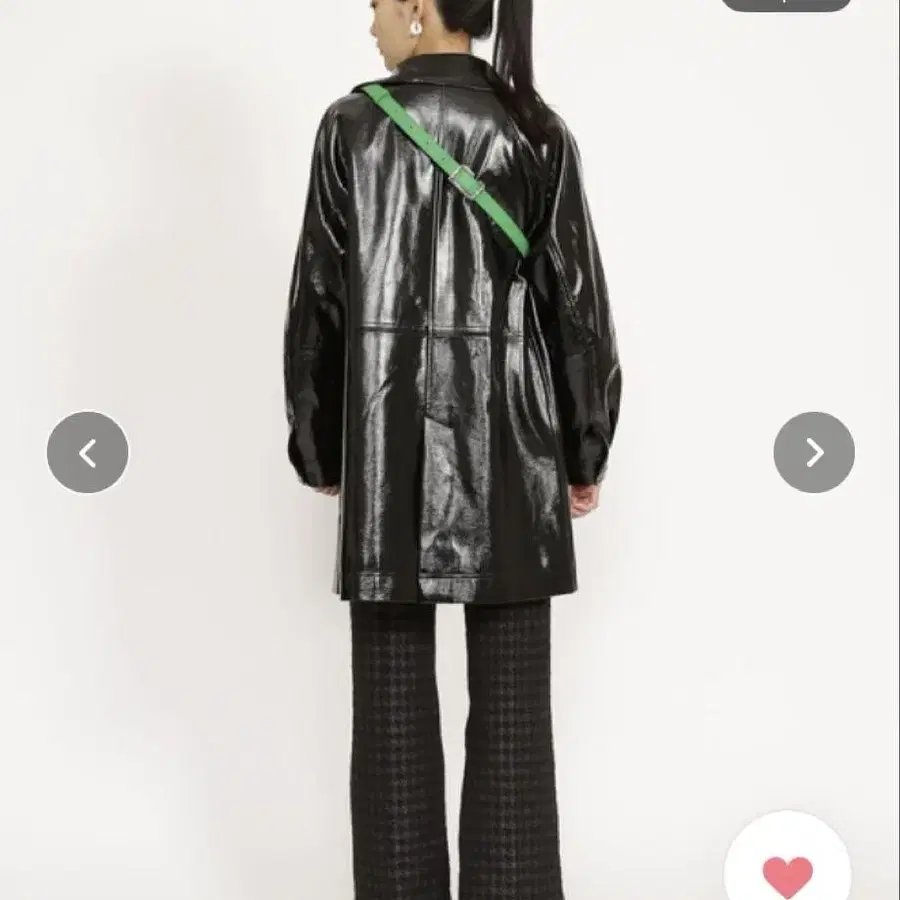900x900 pixels.
Task: Go to the previous product photo
Action: (88, 452)
